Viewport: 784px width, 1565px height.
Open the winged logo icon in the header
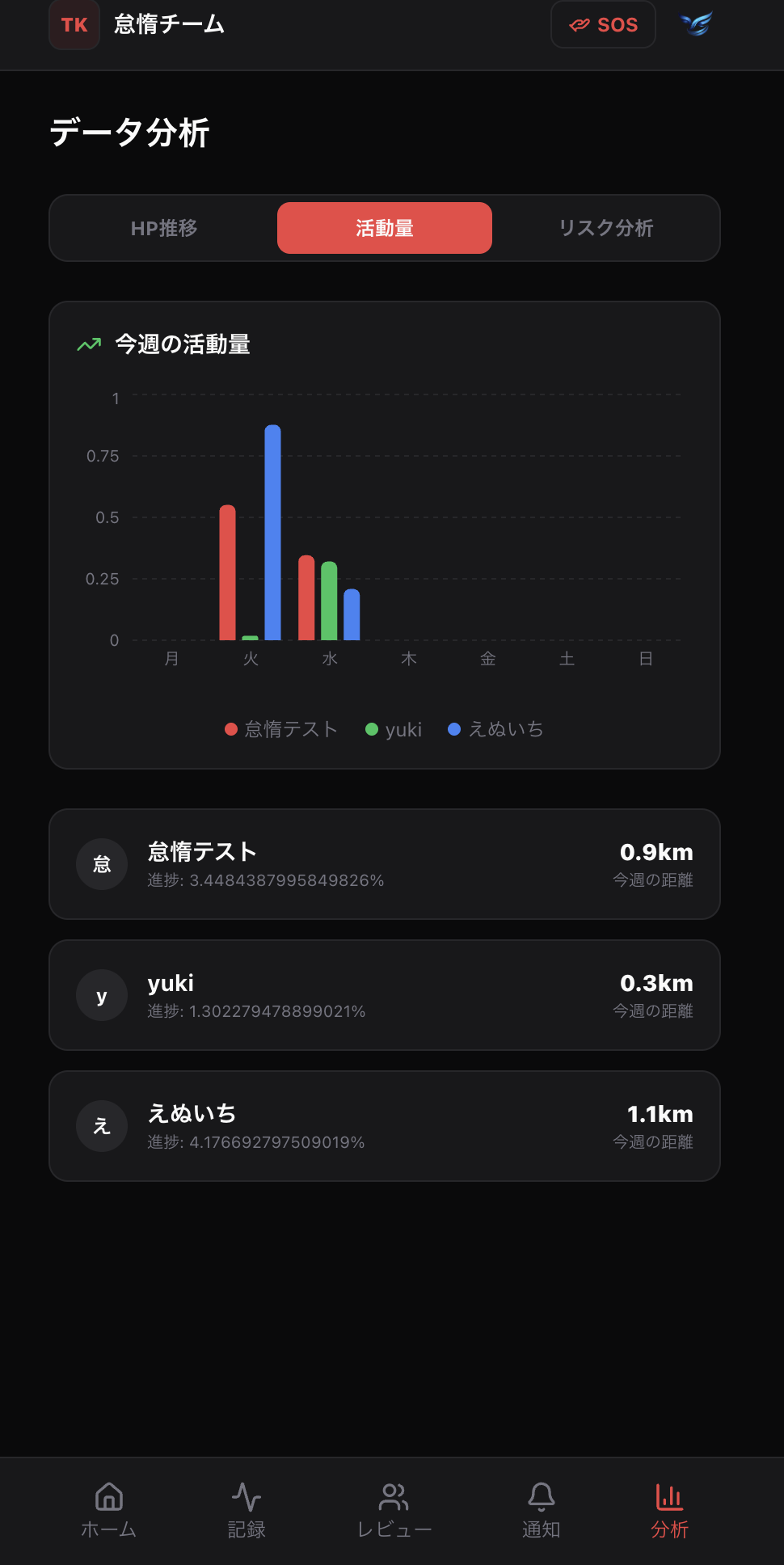click(x=697, y=24)
